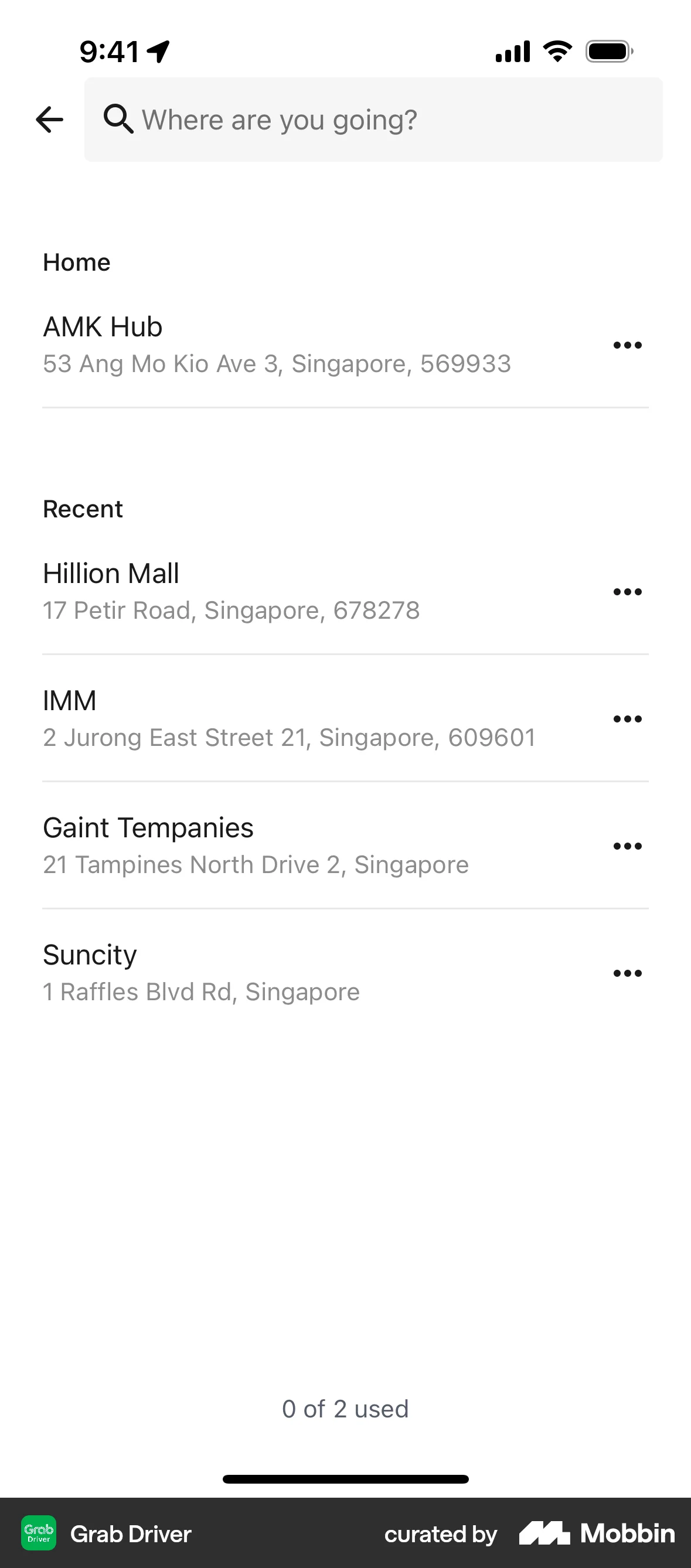Click the Wi-Fi icon in the status bar
This screenshot has height=1568, width=691.
[x=554, y=51]
